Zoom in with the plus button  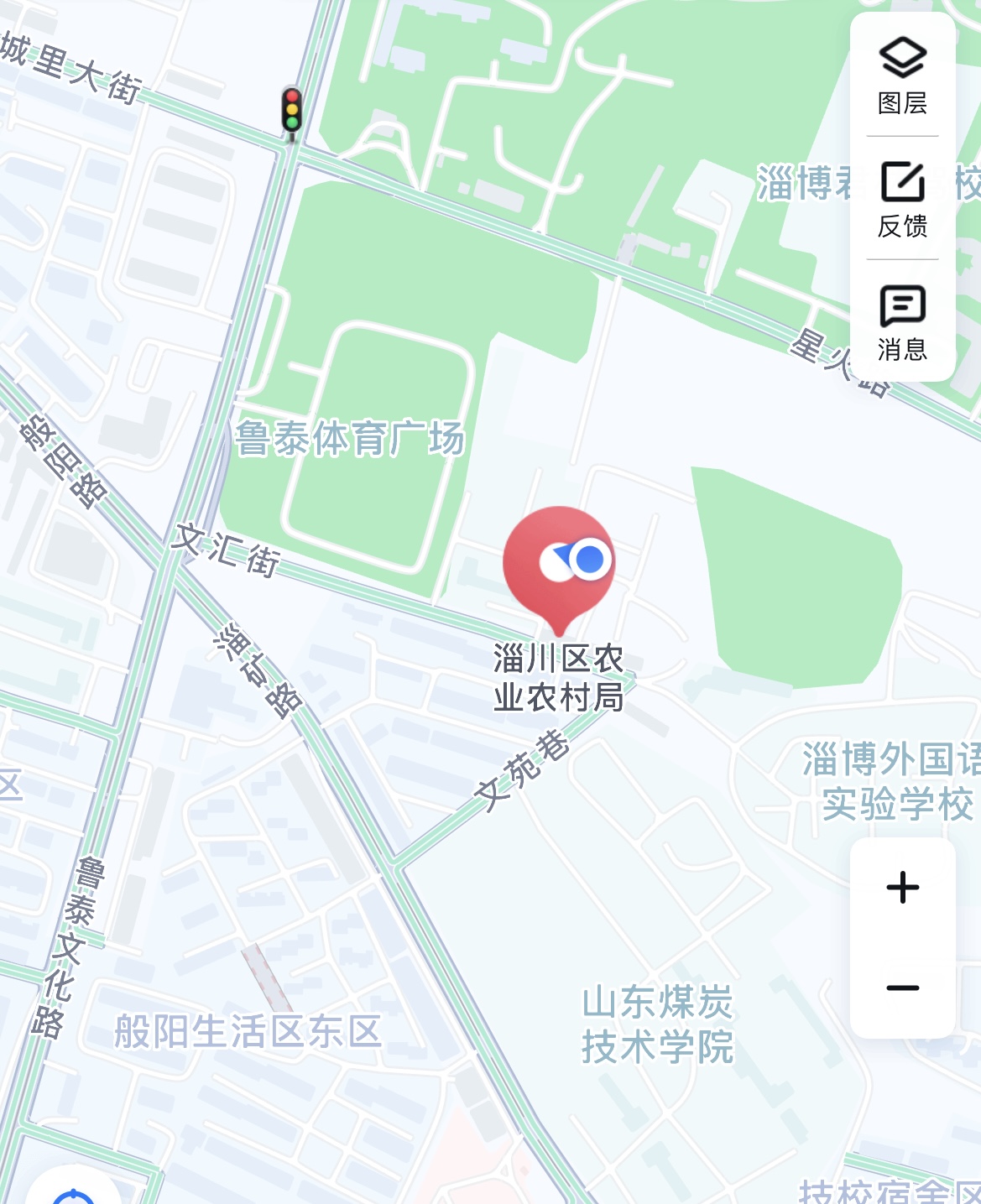902,888
